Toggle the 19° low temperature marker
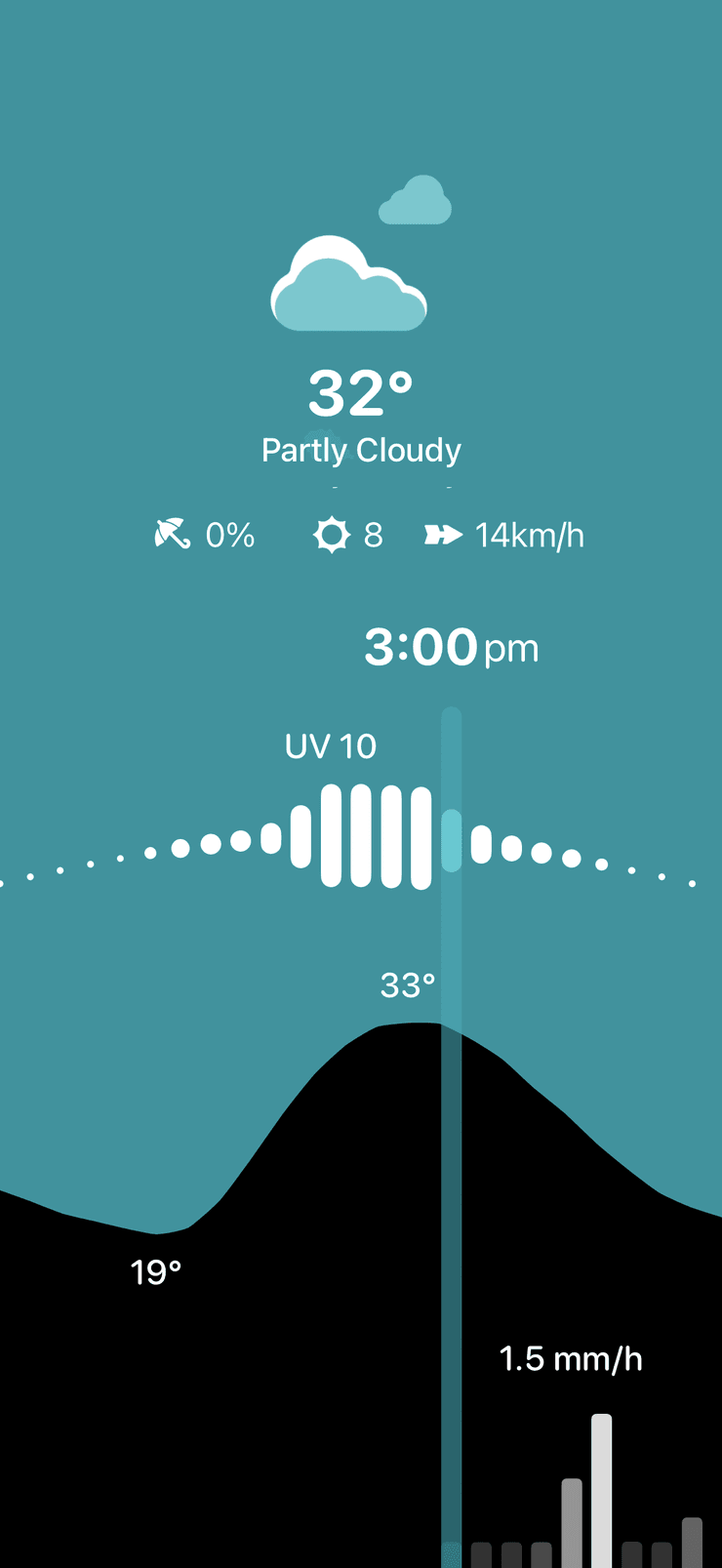 pos(154,1270)
